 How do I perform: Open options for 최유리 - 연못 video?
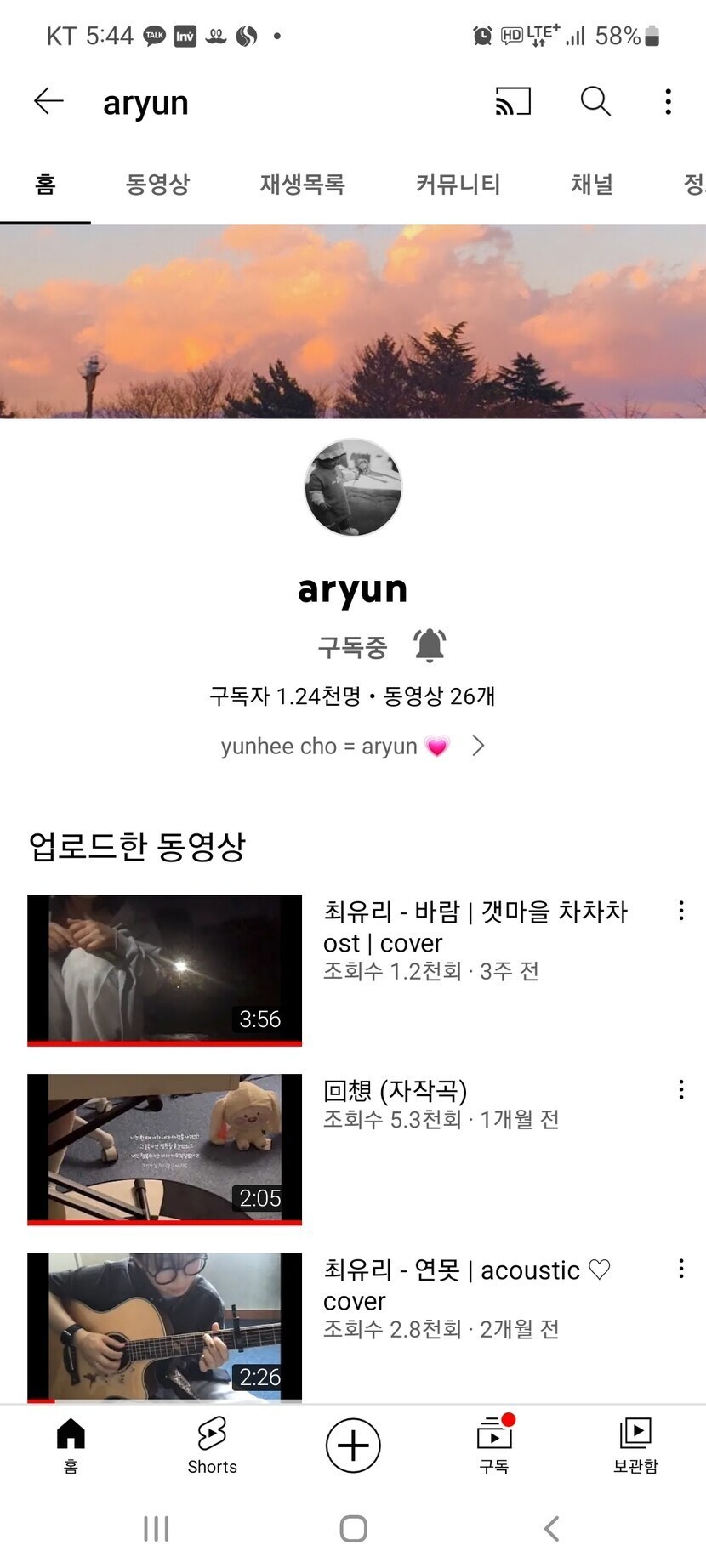681,1270
